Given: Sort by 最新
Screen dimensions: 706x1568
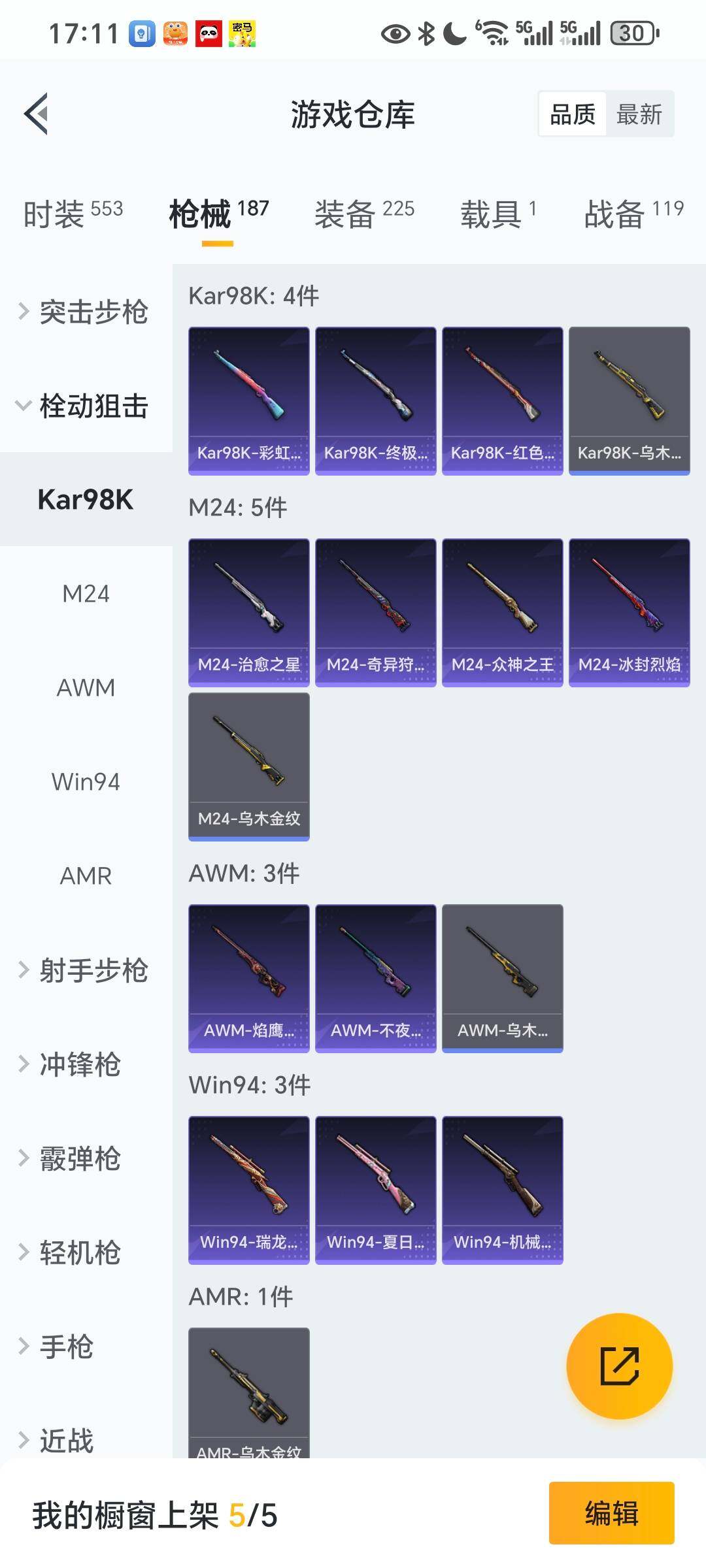Looking at the screenshot, I should click(639, 114).
